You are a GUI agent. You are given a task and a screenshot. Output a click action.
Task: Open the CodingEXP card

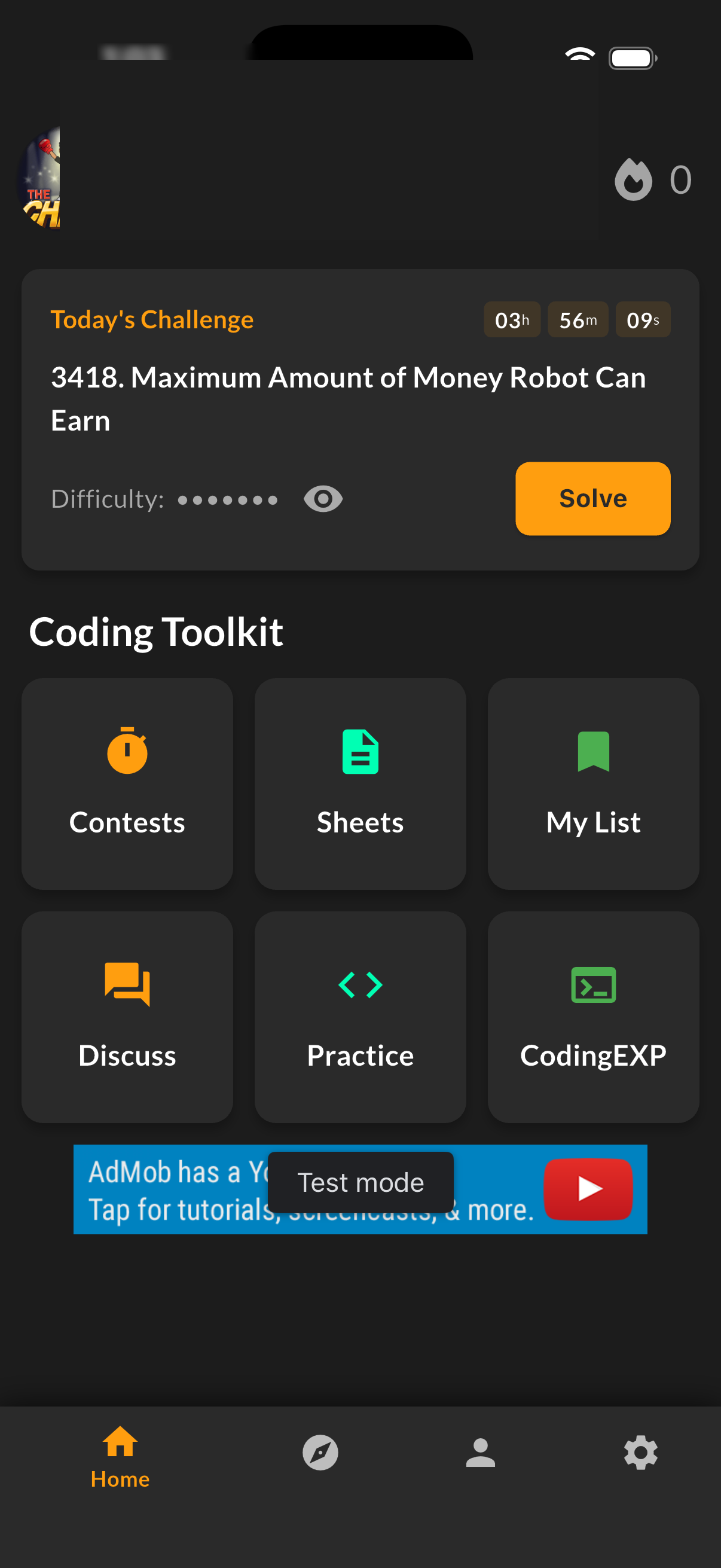pos(593,1017)
